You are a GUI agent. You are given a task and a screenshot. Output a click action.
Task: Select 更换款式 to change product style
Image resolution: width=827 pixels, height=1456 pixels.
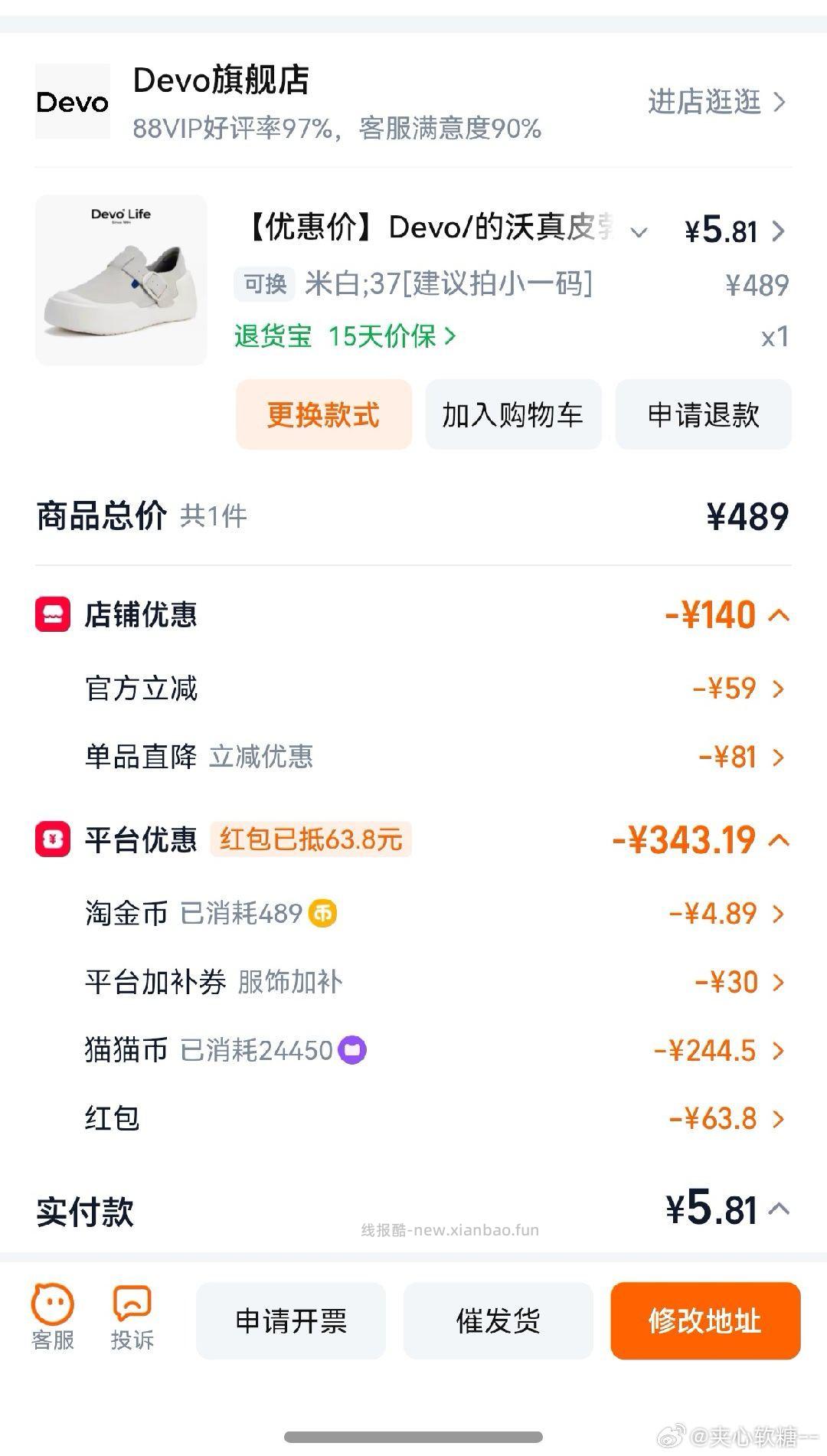pyautogui.click(x=324, y=414)
